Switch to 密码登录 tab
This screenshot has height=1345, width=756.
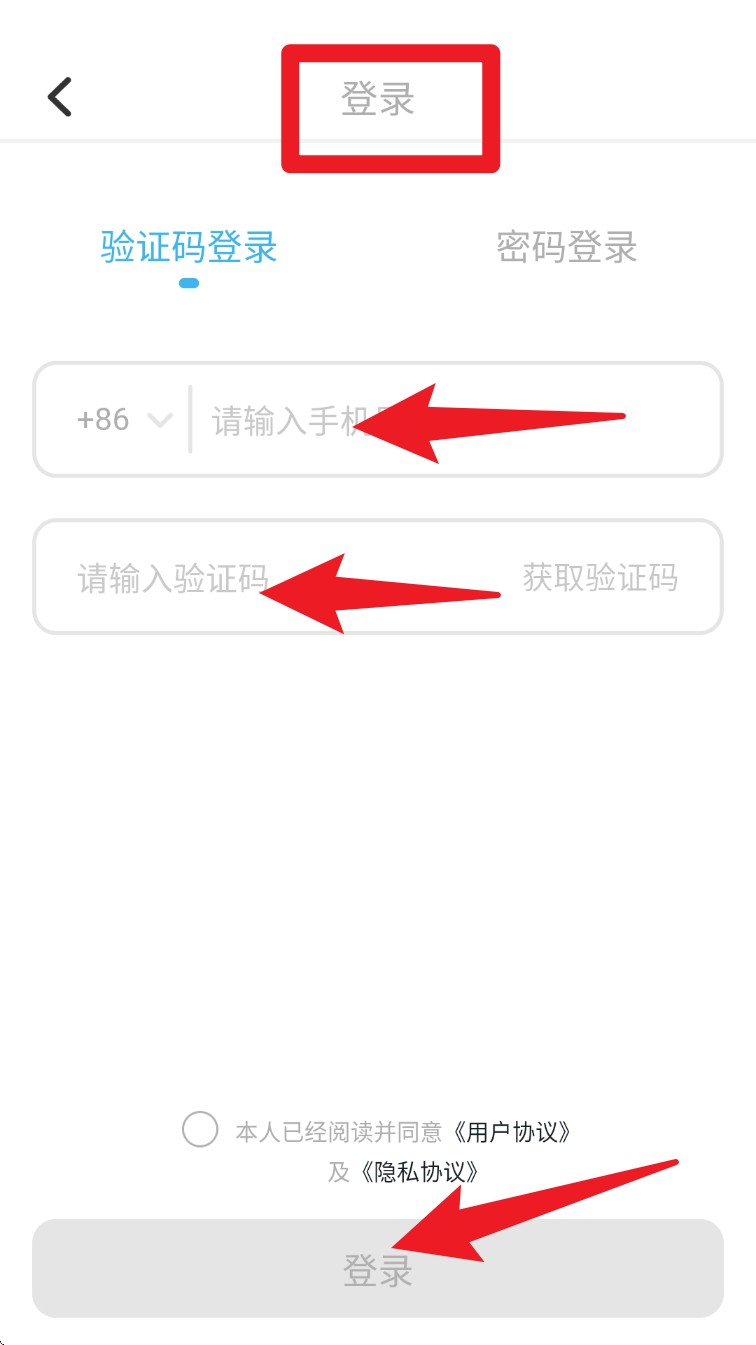coord(566,247)
